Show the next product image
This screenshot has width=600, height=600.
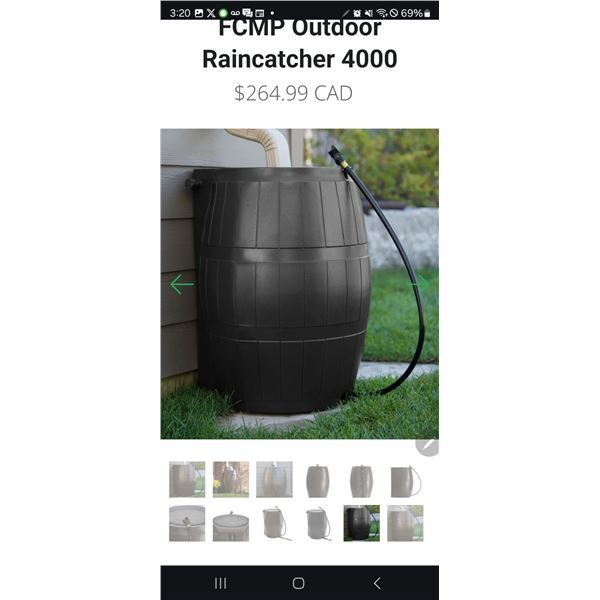coord(419,284)
